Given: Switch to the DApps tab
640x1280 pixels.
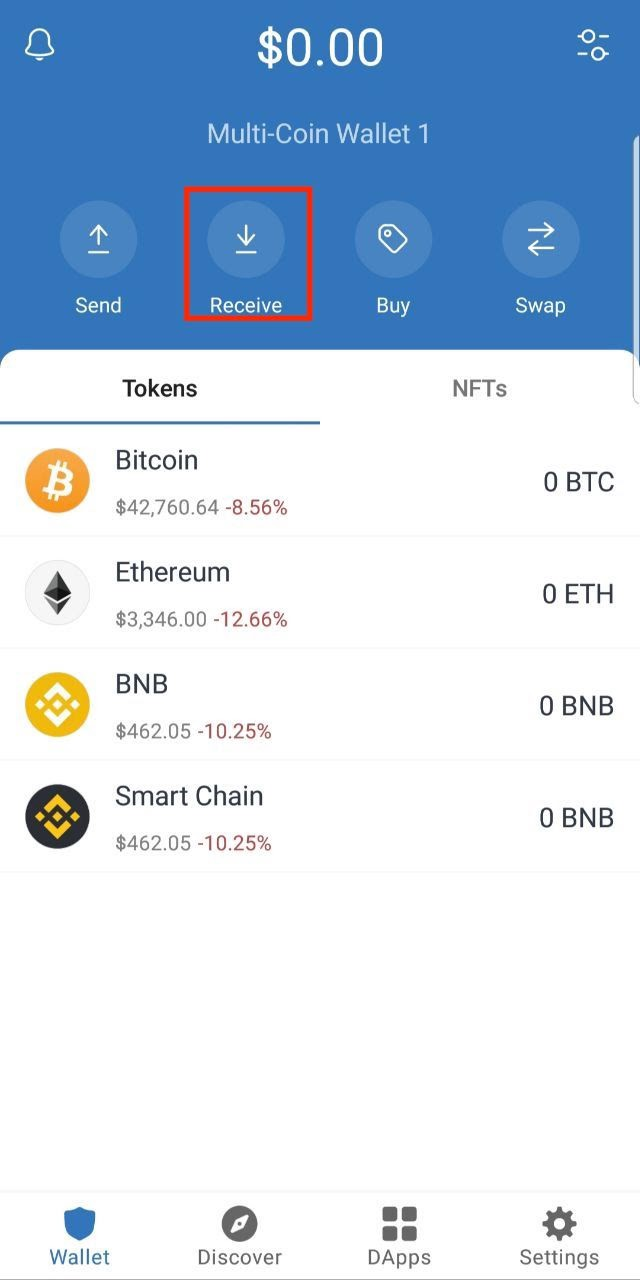Looking at the screenshot, I should point(399,1236).
